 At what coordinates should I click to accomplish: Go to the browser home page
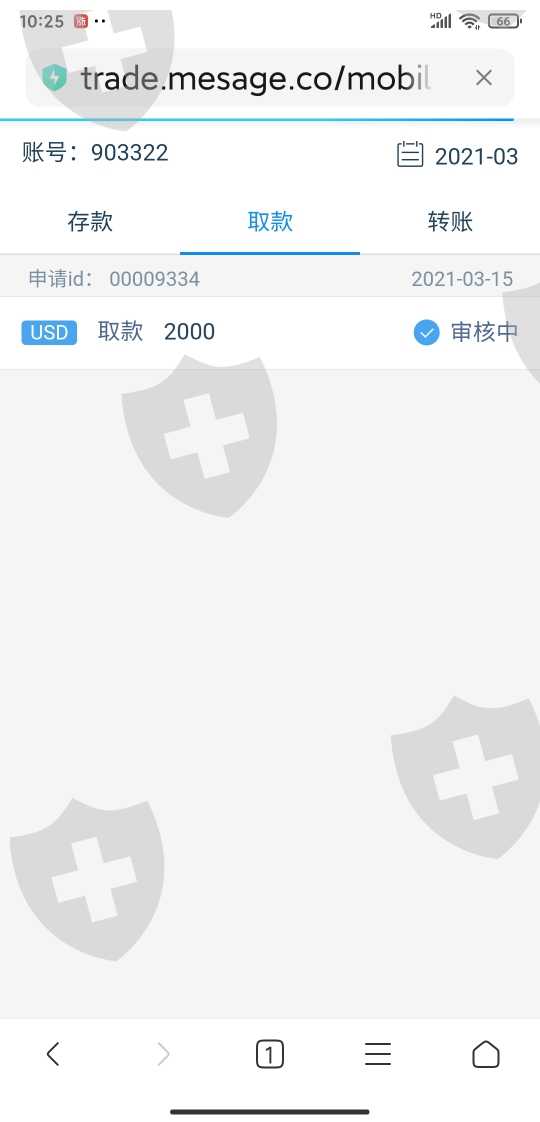coord(486,1054)
